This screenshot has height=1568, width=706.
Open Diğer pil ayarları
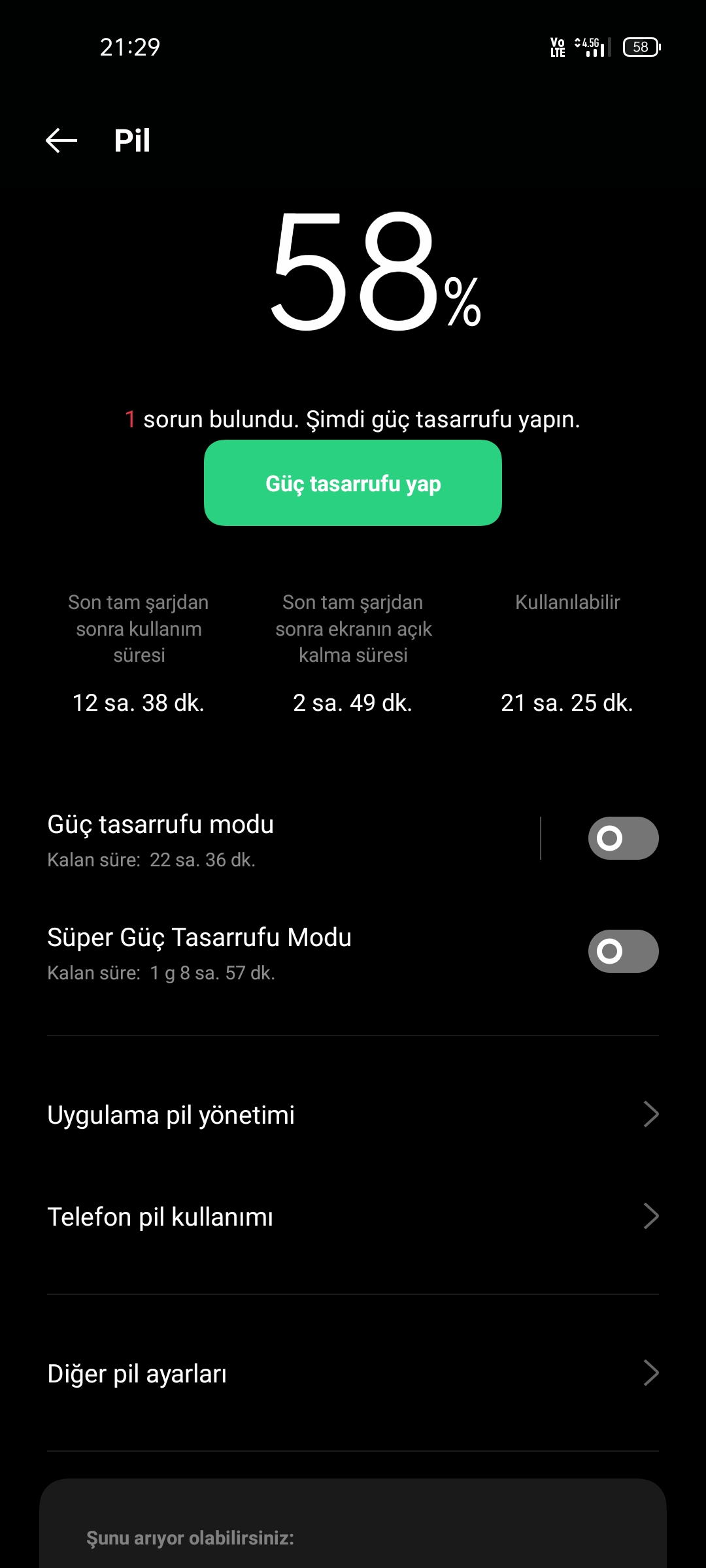pos(353,1373)
